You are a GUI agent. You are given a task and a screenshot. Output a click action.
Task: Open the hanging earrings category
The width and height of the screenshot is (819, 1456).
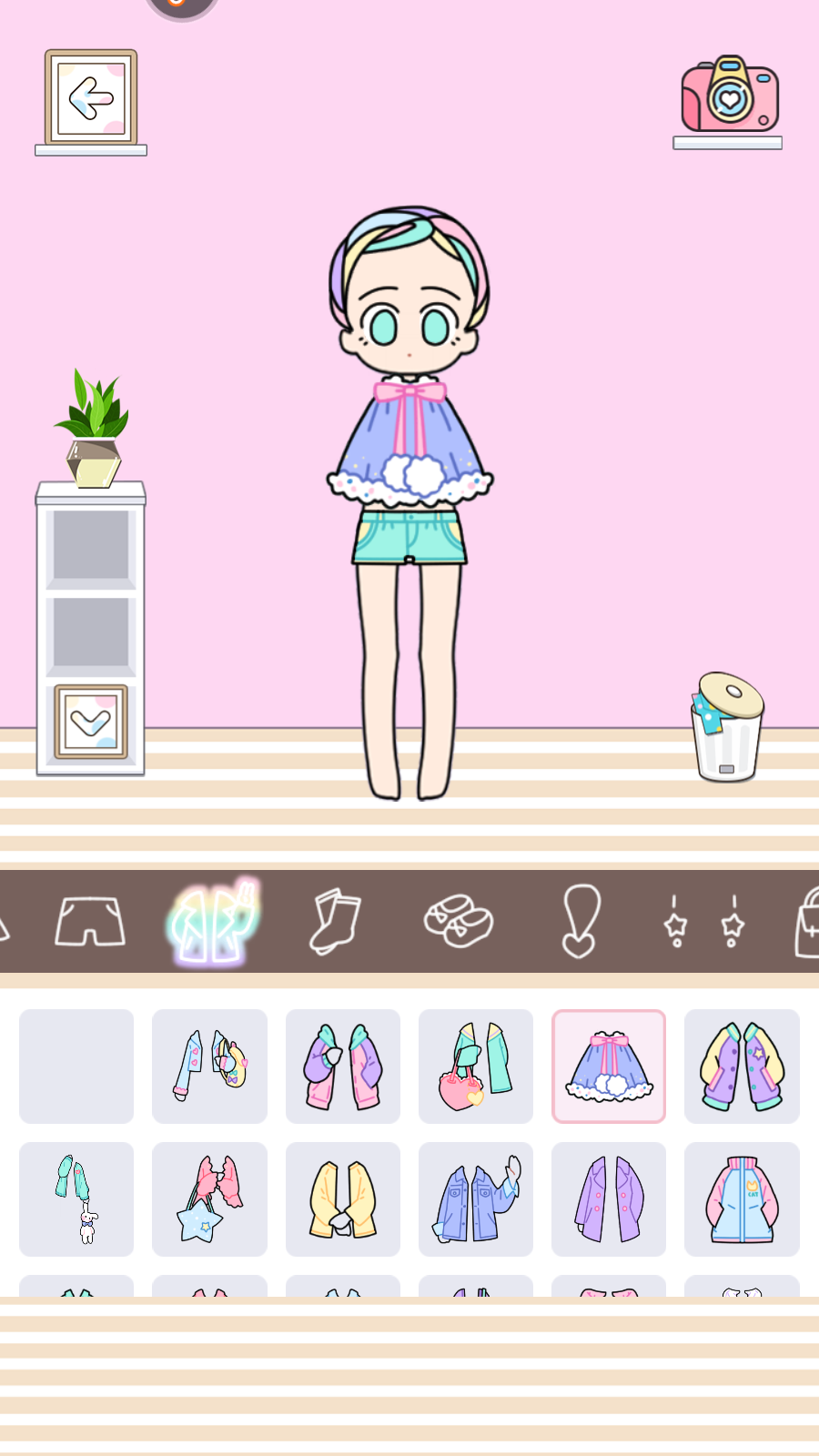point(703,921)
